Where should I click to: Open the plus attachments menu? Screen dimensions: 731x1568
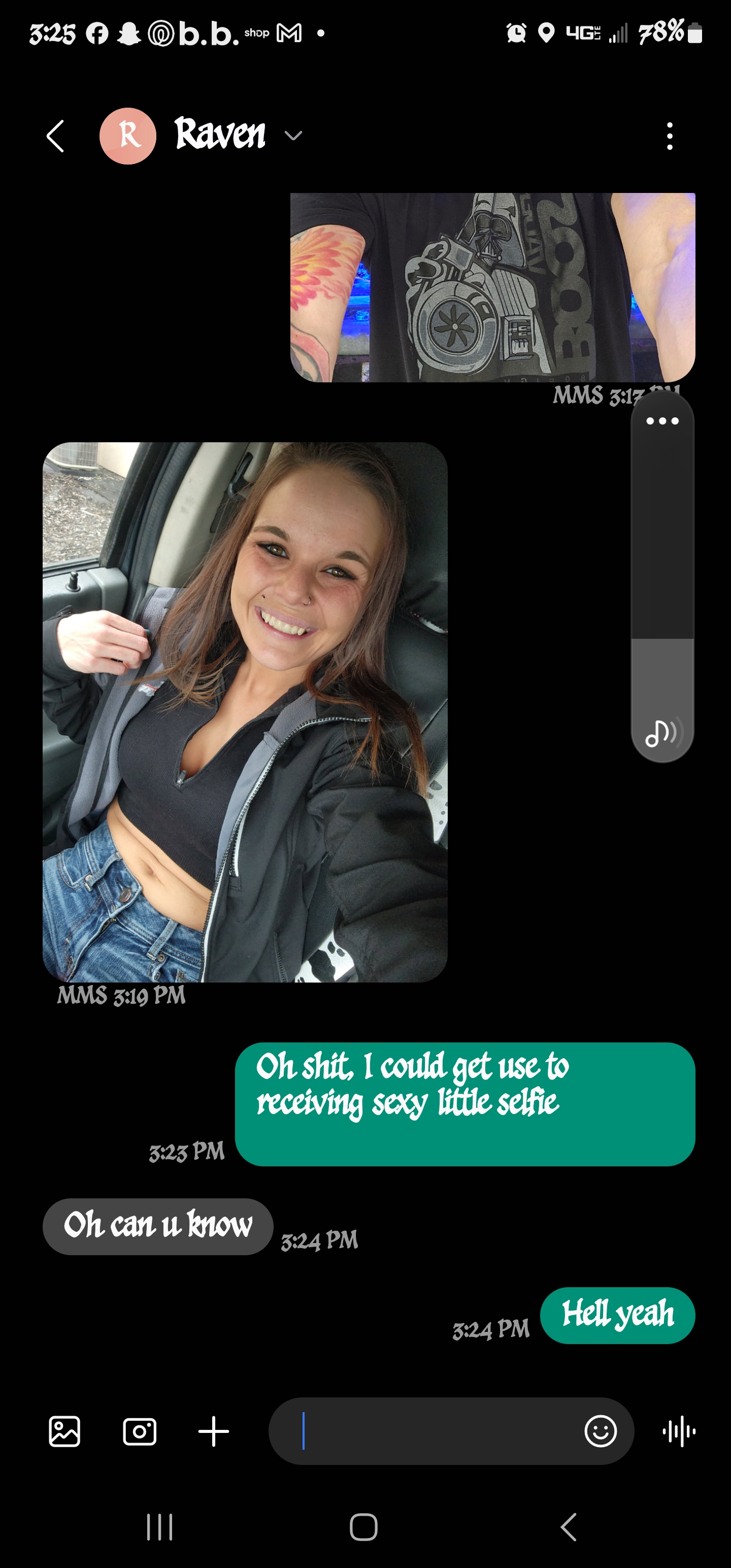[214, 1431]
